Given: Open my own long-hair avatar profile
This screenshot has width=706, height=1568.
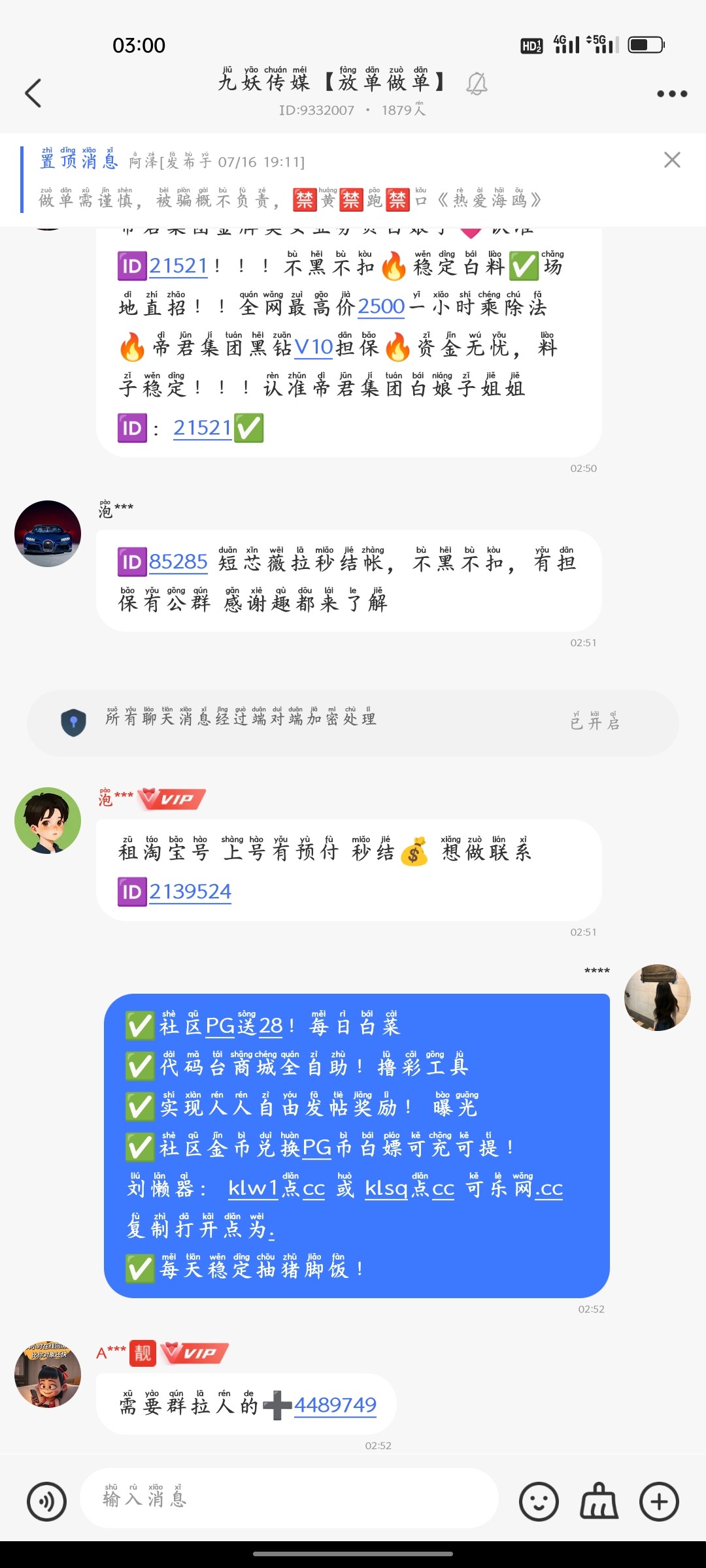Looking at the screenshot, I should click(x=657, y=998).
